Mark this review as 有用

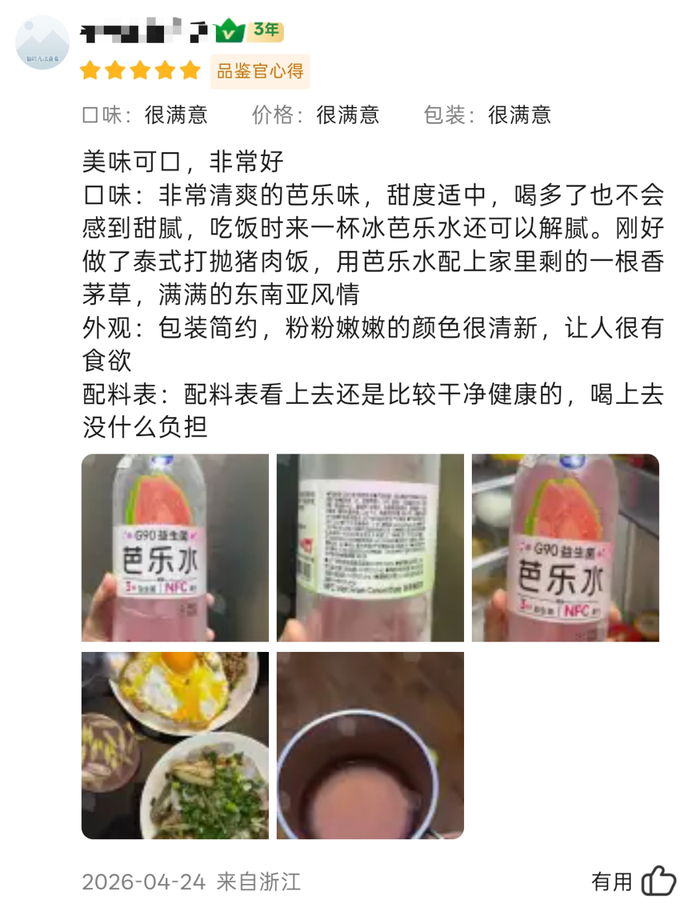[x=634, y=882]
